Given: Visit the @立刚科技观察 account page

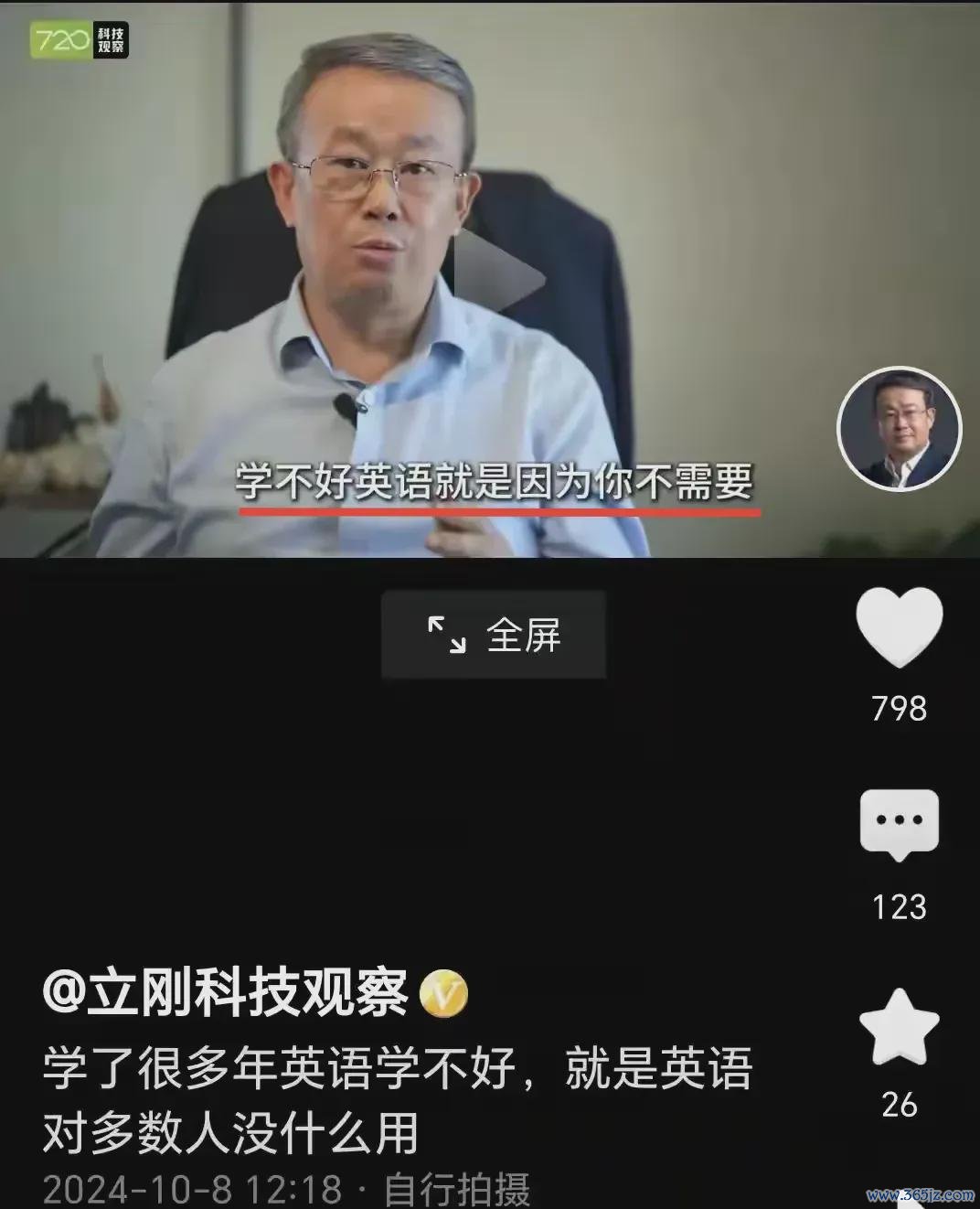Looking at the screenshot, I should click(x=225, y=991).
